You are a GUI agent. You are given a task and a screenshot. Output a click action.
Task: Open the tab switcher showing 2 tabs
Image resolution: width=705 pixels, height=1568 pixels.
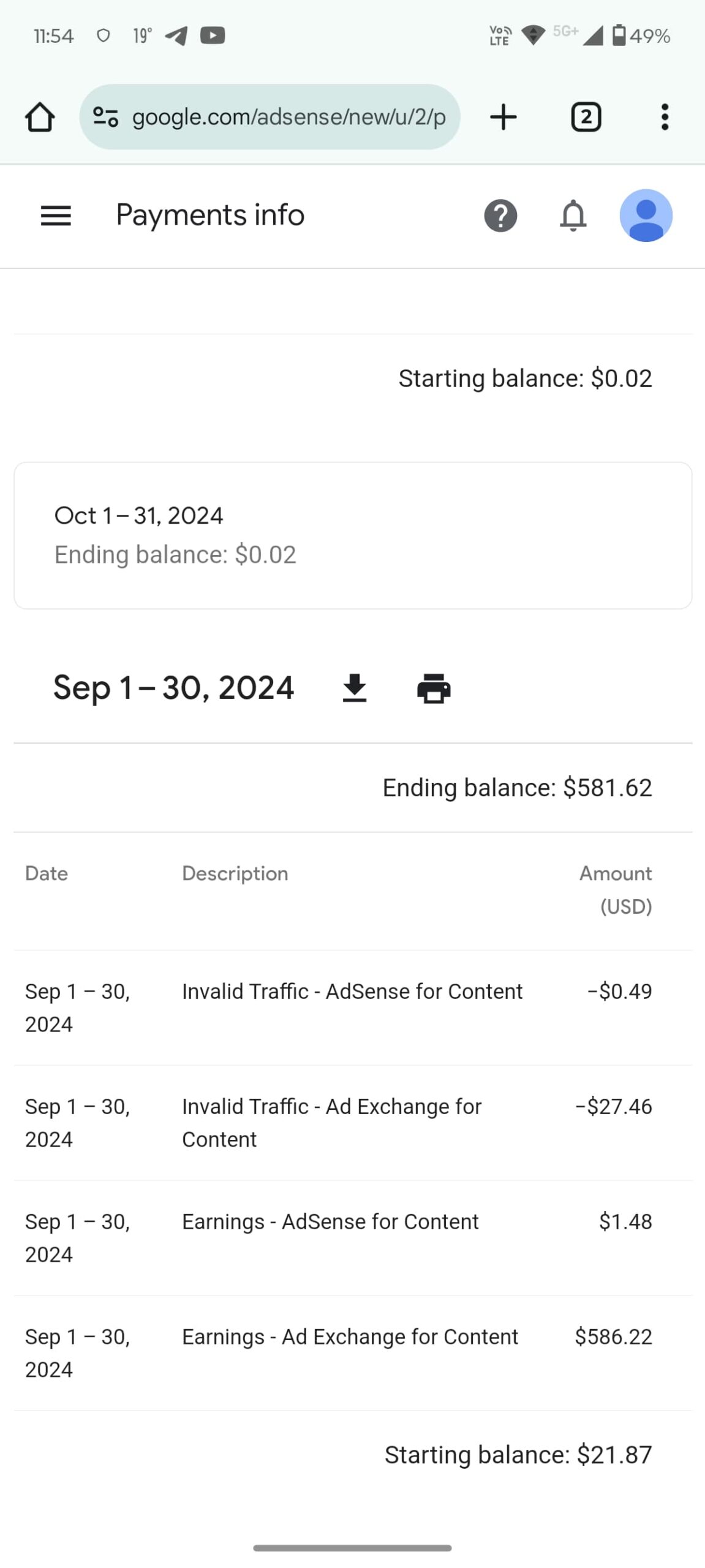coord(586,117)
